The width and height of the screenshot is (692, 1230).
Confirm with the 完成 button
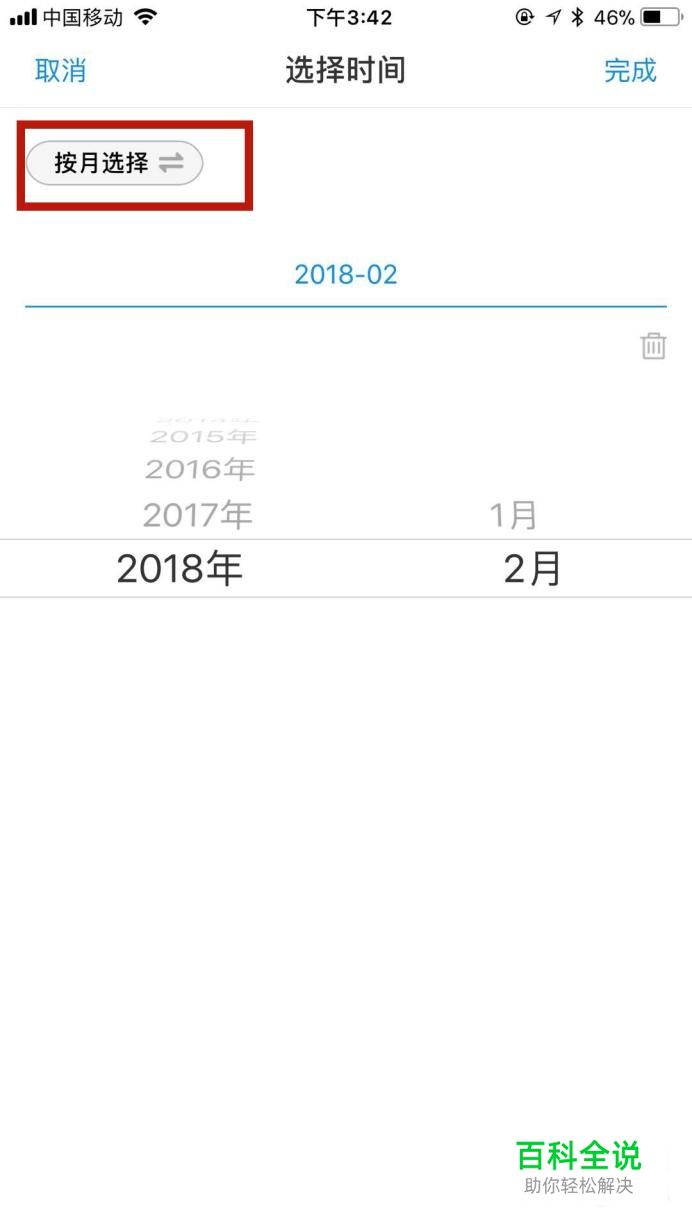630,70
